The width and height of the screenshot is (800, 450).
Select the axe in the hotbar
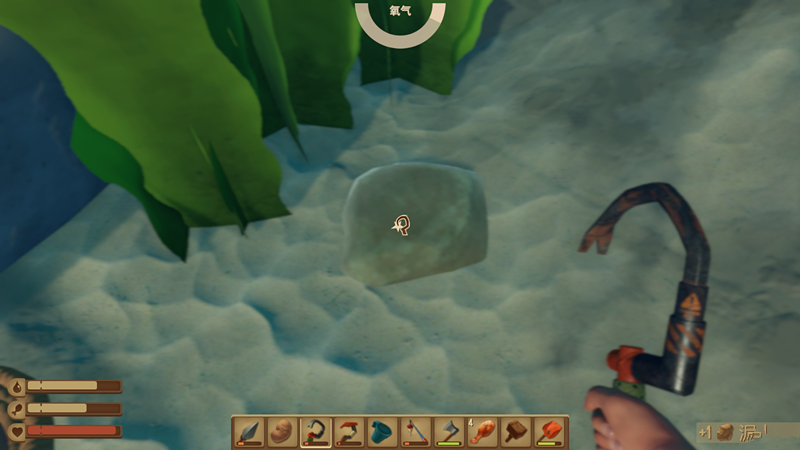click(x=450, y=432)
